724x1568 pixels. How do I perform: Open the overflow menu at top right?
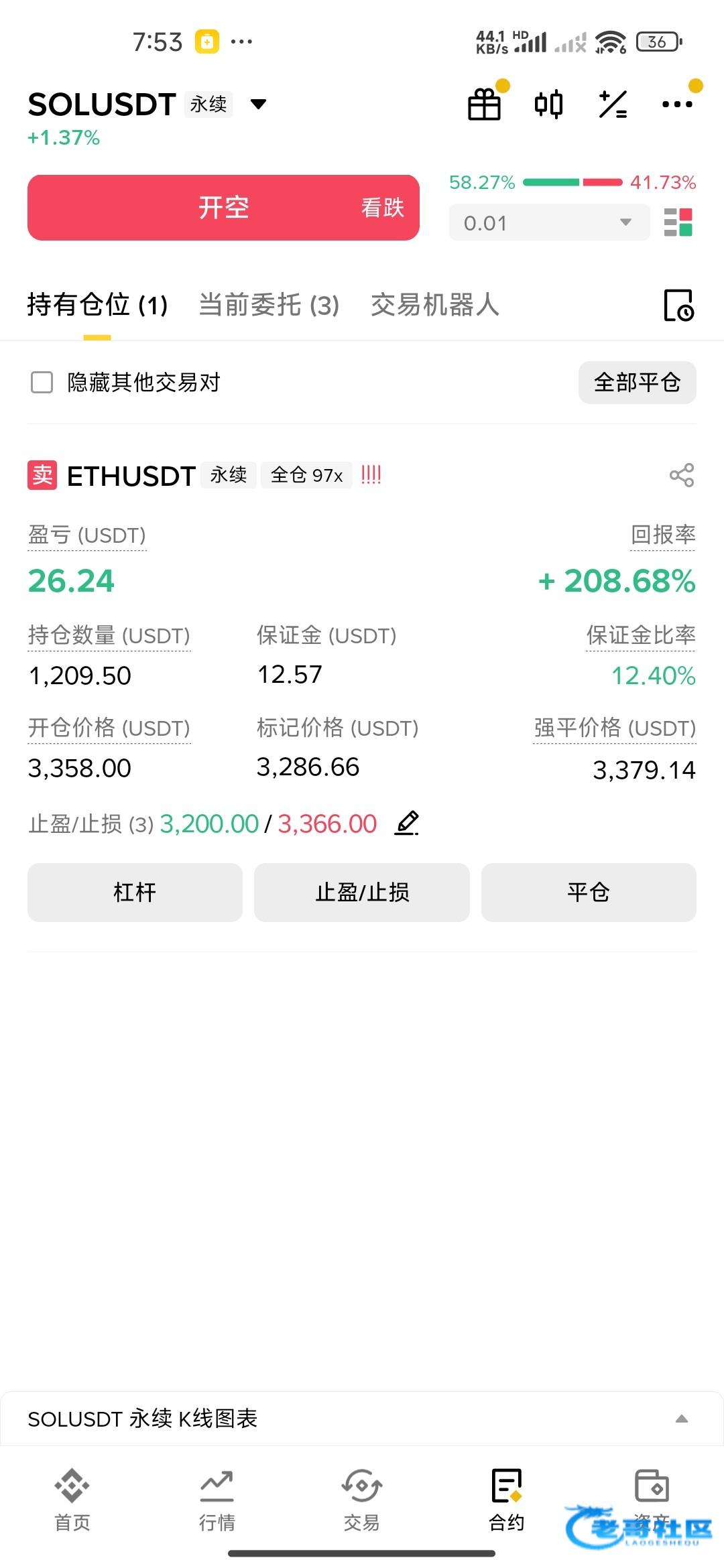(x=677, y=105)
